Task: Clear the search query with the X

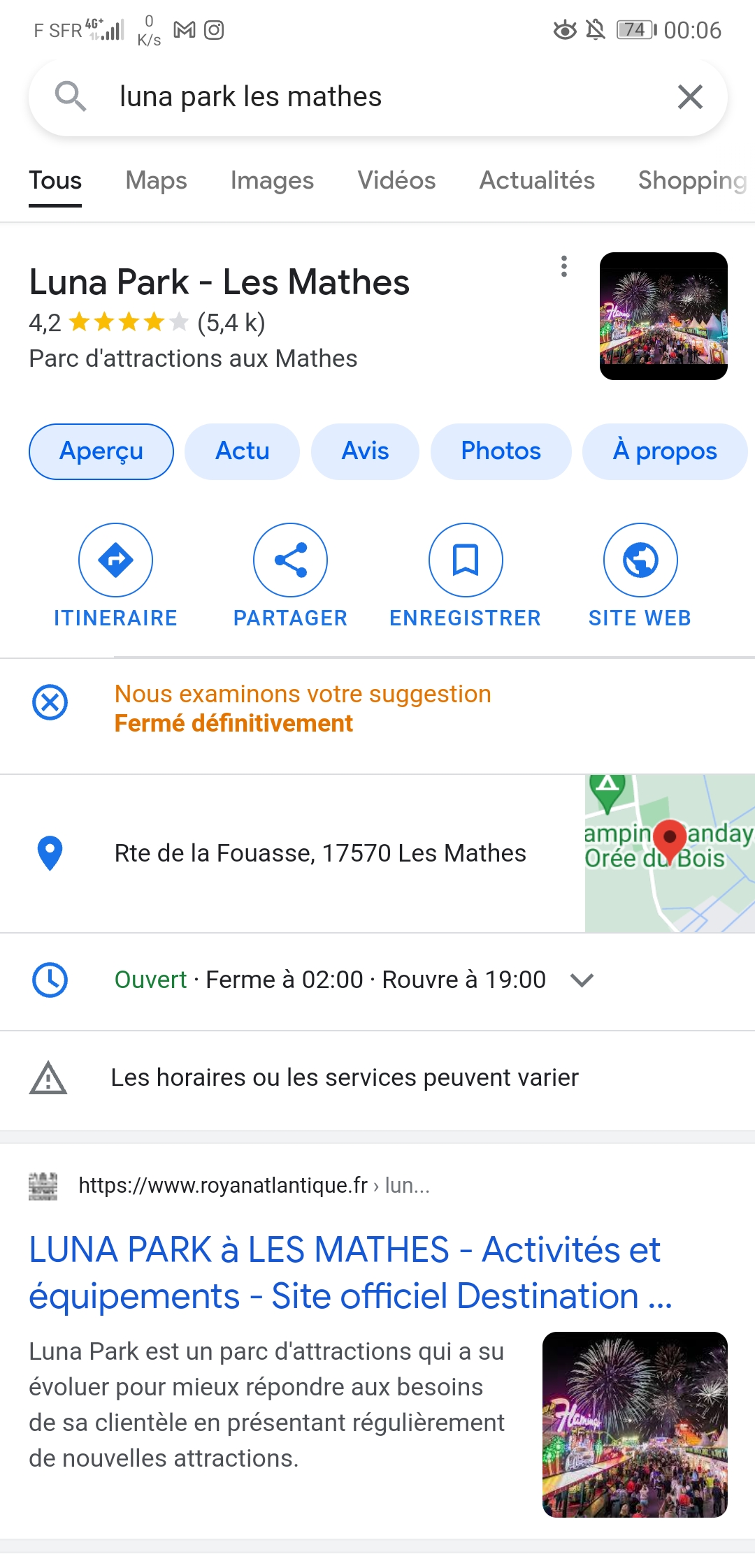Action: click(690, 97)
